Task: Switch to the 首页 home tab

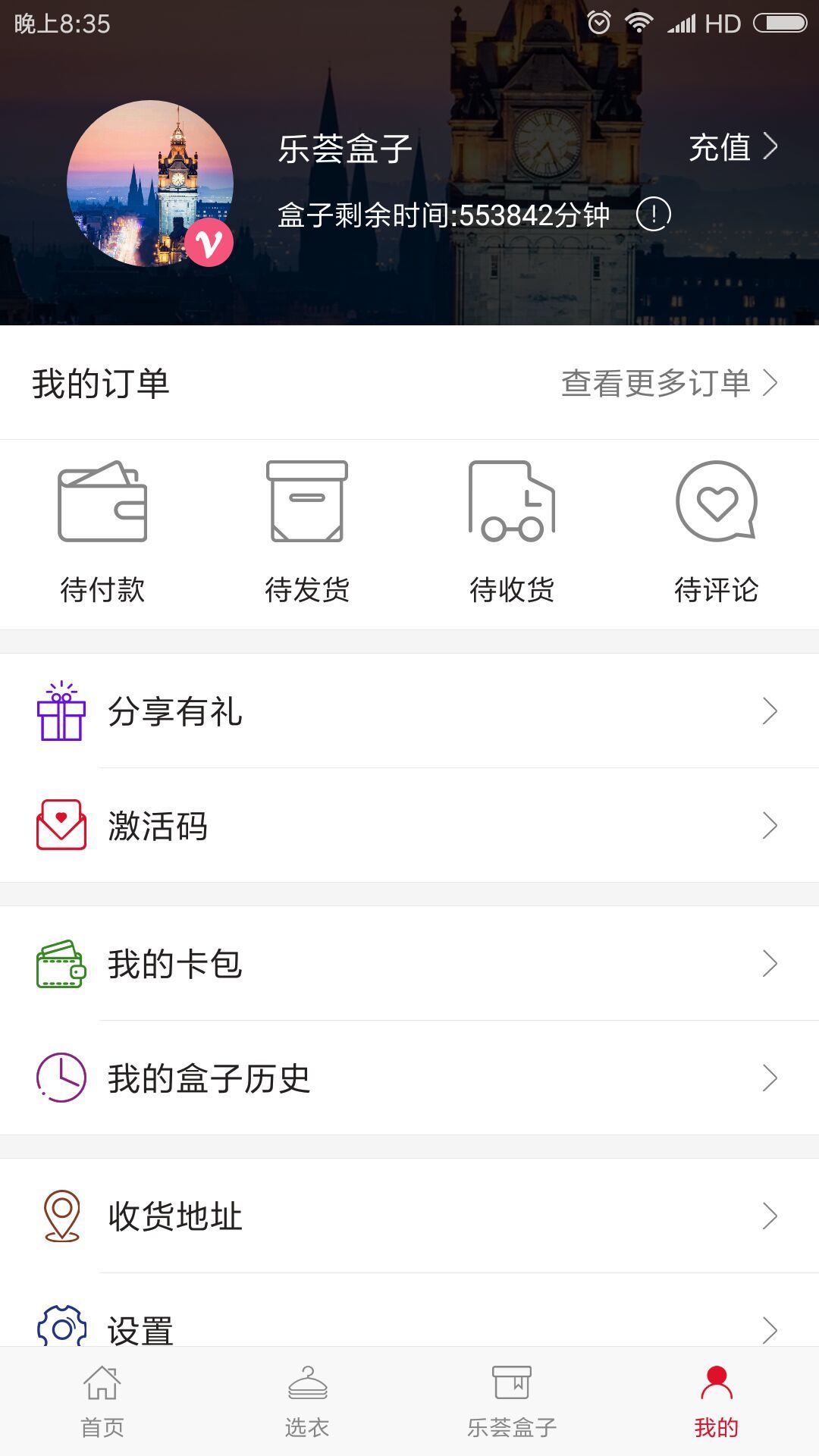Action: click(102, 1401)
